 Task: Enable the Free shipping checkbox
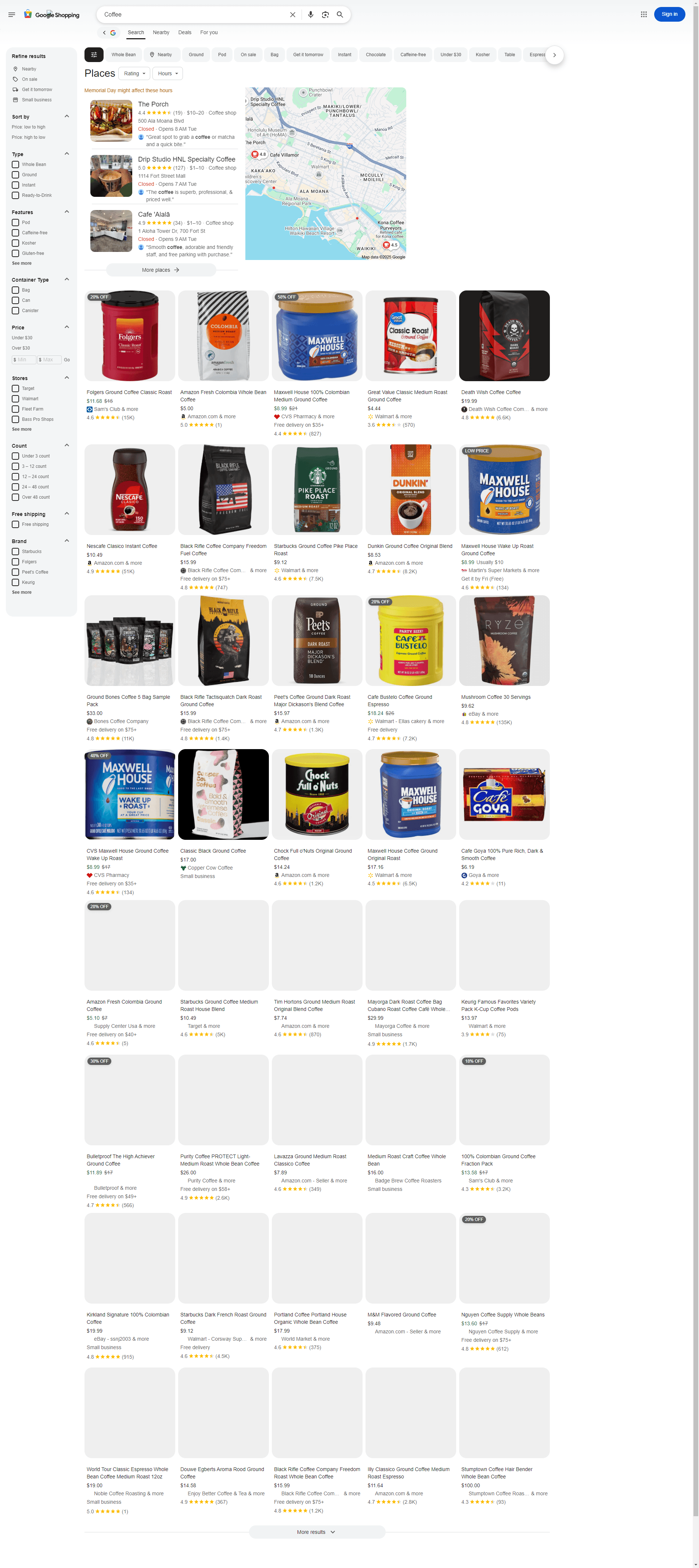pyautogui.click(x=15, y=524)
